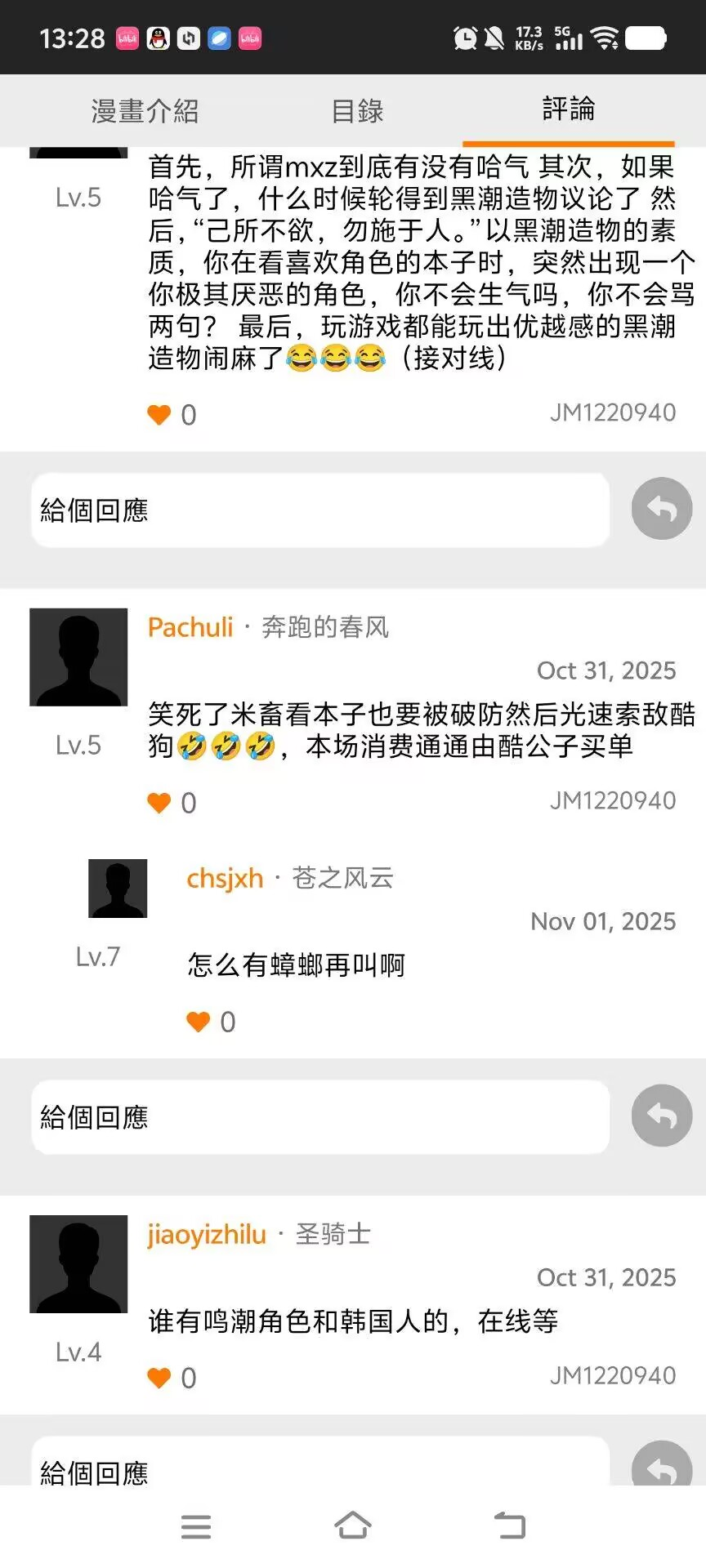
Task: View Pachuli's avatar
Action: tap(78, 657)
